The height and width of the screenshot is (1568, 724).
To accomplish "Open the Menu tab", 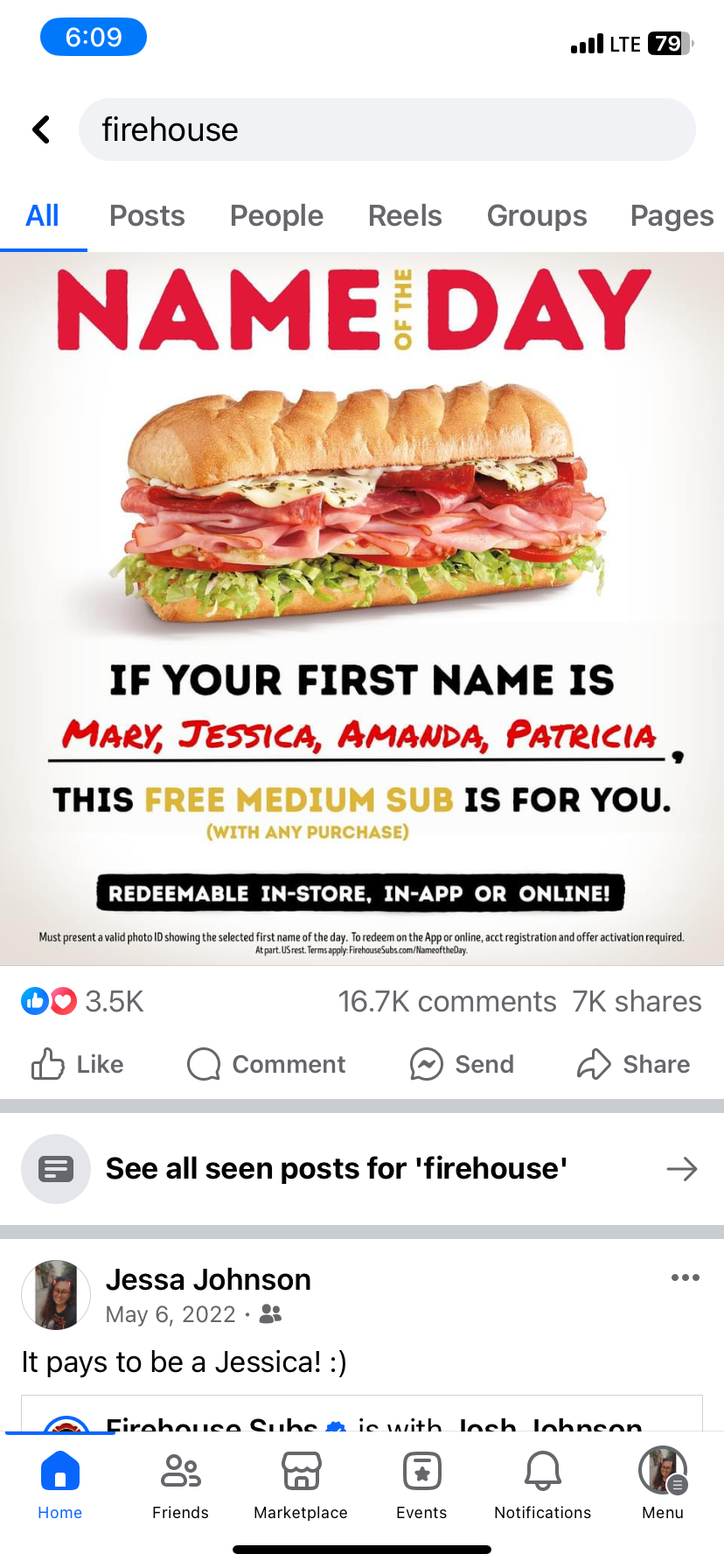I will (x=663, y=1482).
